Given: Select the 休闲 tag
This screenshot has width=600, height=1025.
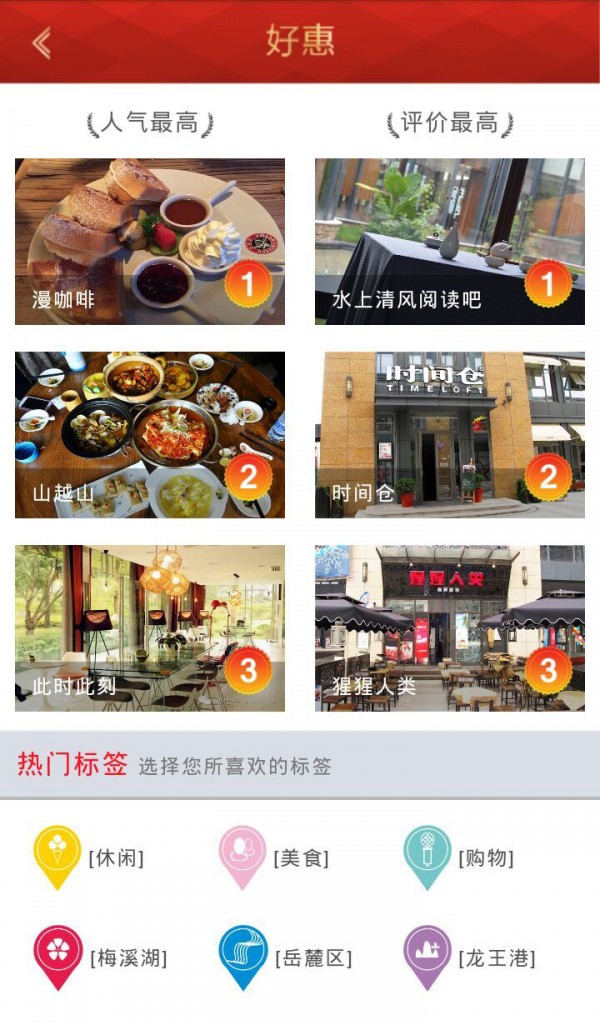Looking at the screenshot, I should pyautogui.click(x=92, y=858).
